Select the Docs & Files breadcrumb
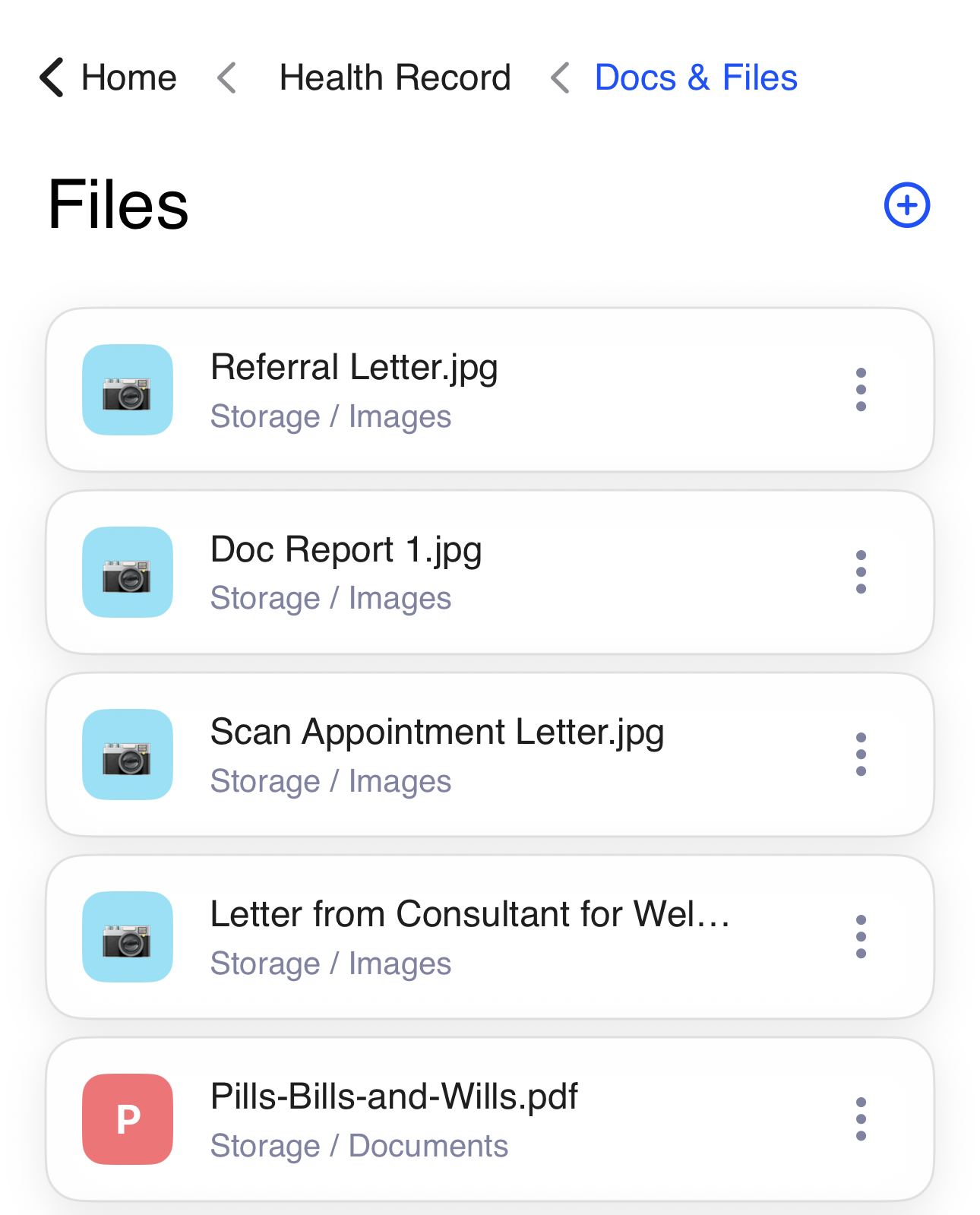The width and height of the screenshot is (980, 1215). (x=695, y=78)
